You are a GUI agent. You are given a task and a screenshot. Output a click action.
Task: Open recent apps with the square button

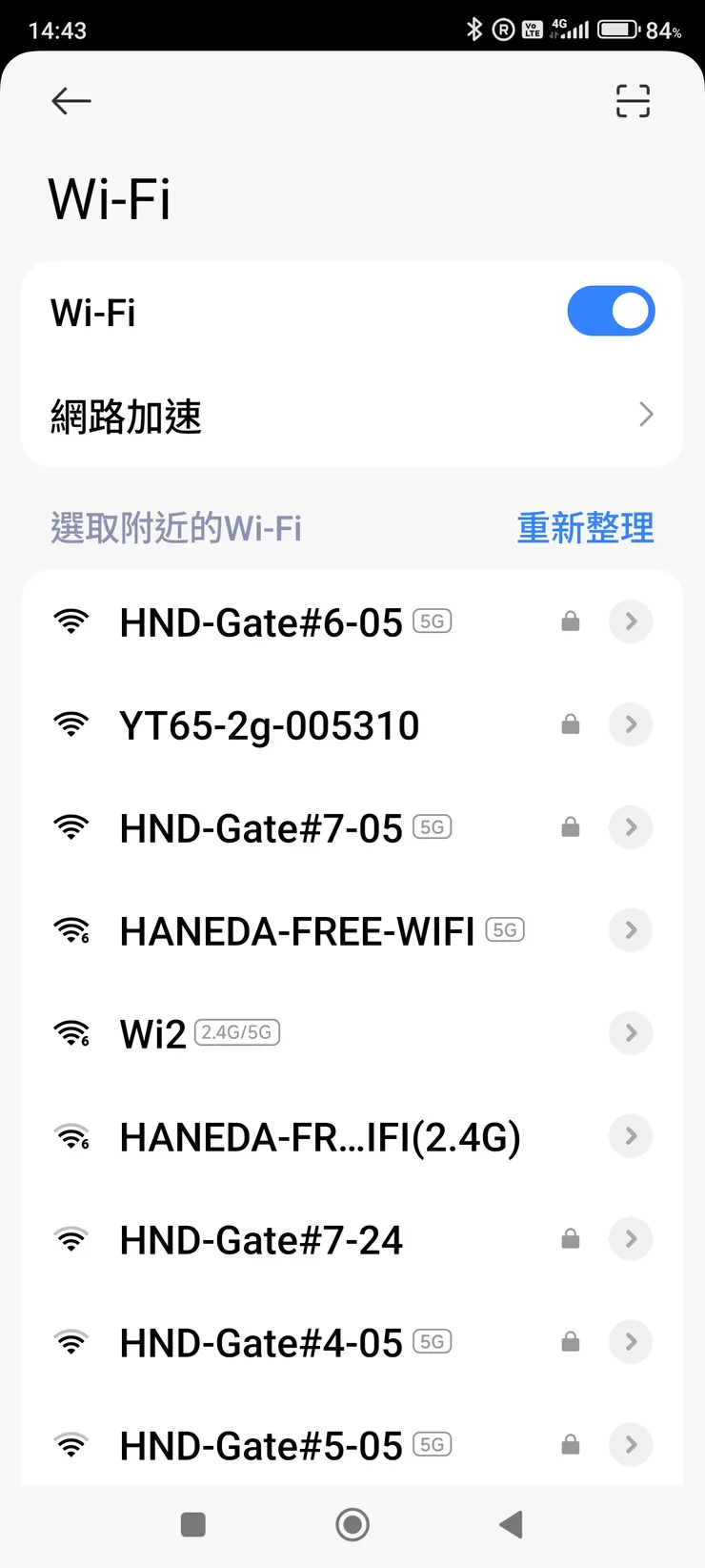tap(193, 1524)
